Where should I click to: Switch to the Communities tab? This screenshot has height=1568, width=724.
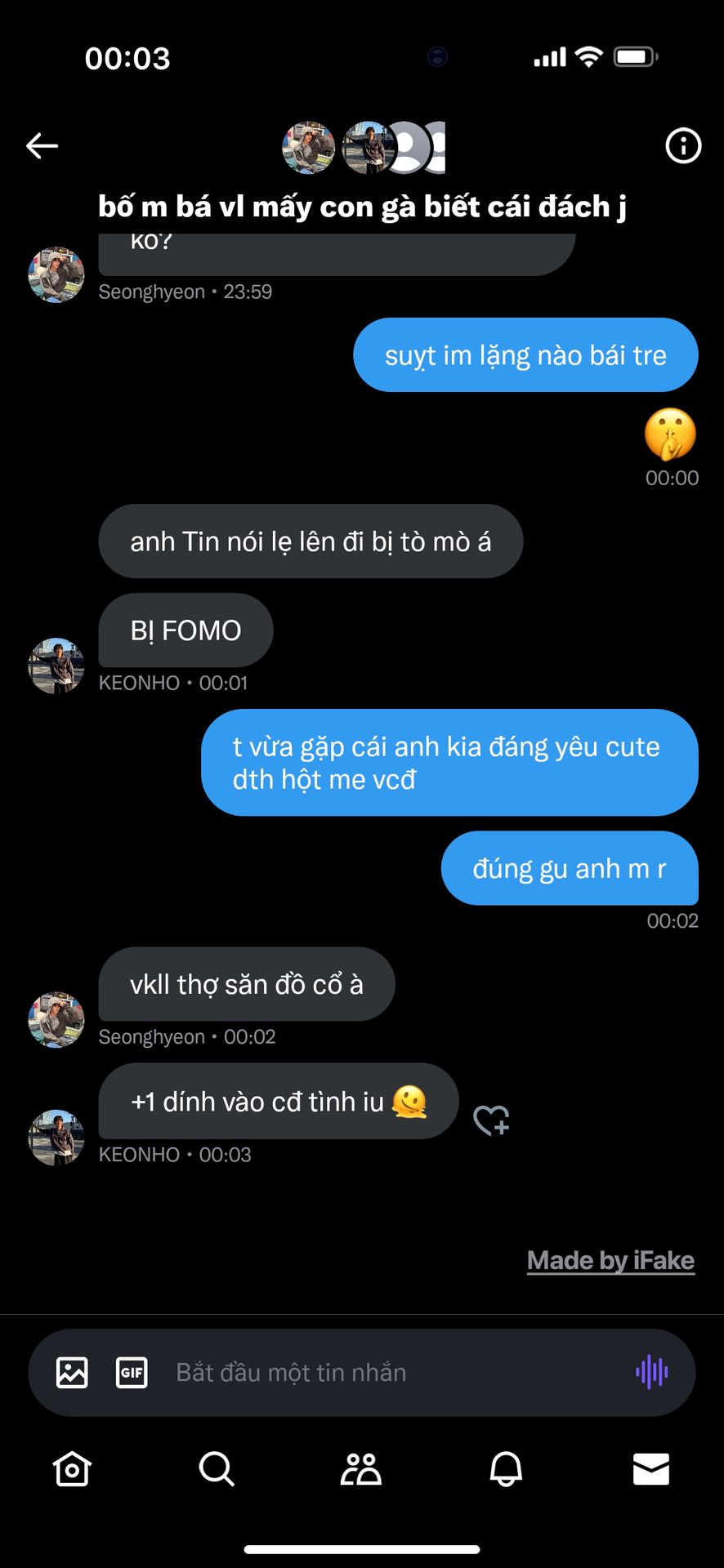[361, 1468]
